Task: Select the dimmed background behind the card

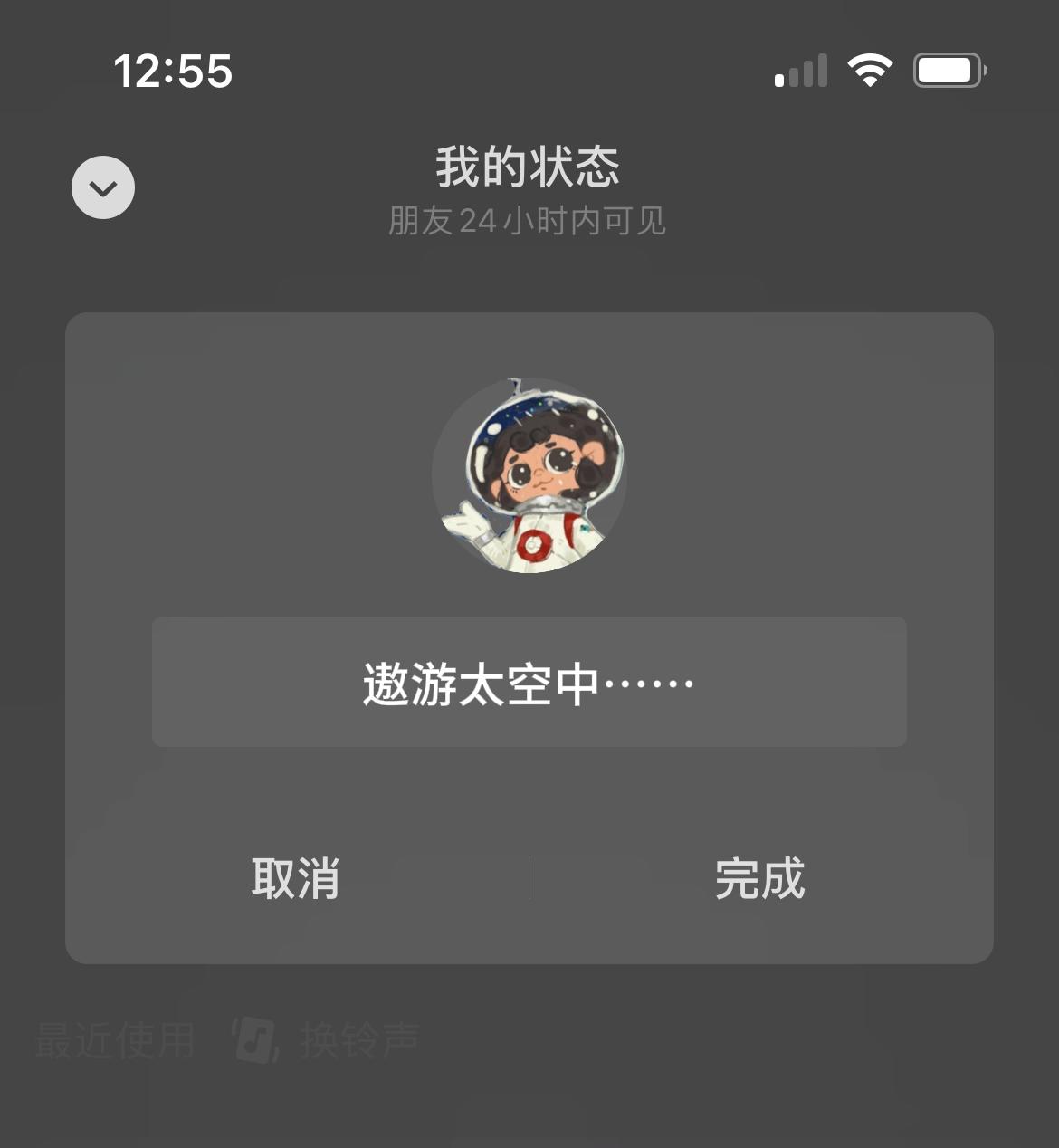Action: [x=529, y=1114]
